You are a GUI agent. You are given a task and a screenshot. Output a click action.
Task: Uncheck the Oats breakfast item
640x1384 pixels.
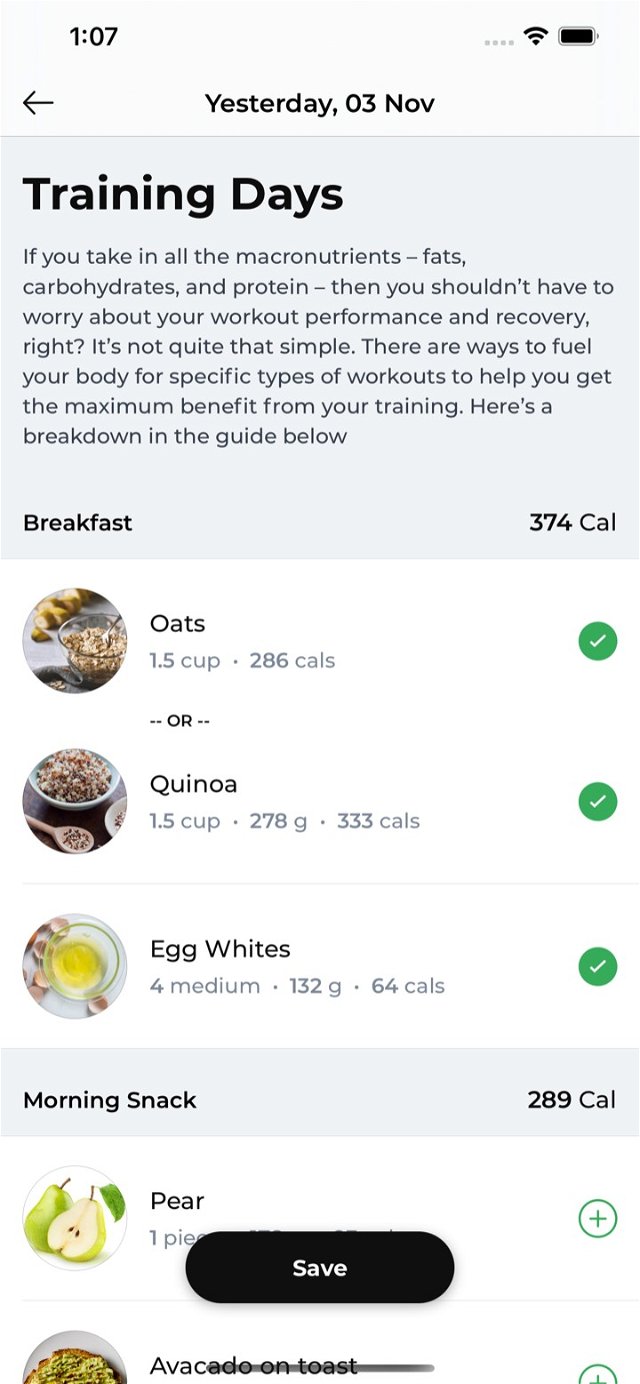(x=597, y=641)
